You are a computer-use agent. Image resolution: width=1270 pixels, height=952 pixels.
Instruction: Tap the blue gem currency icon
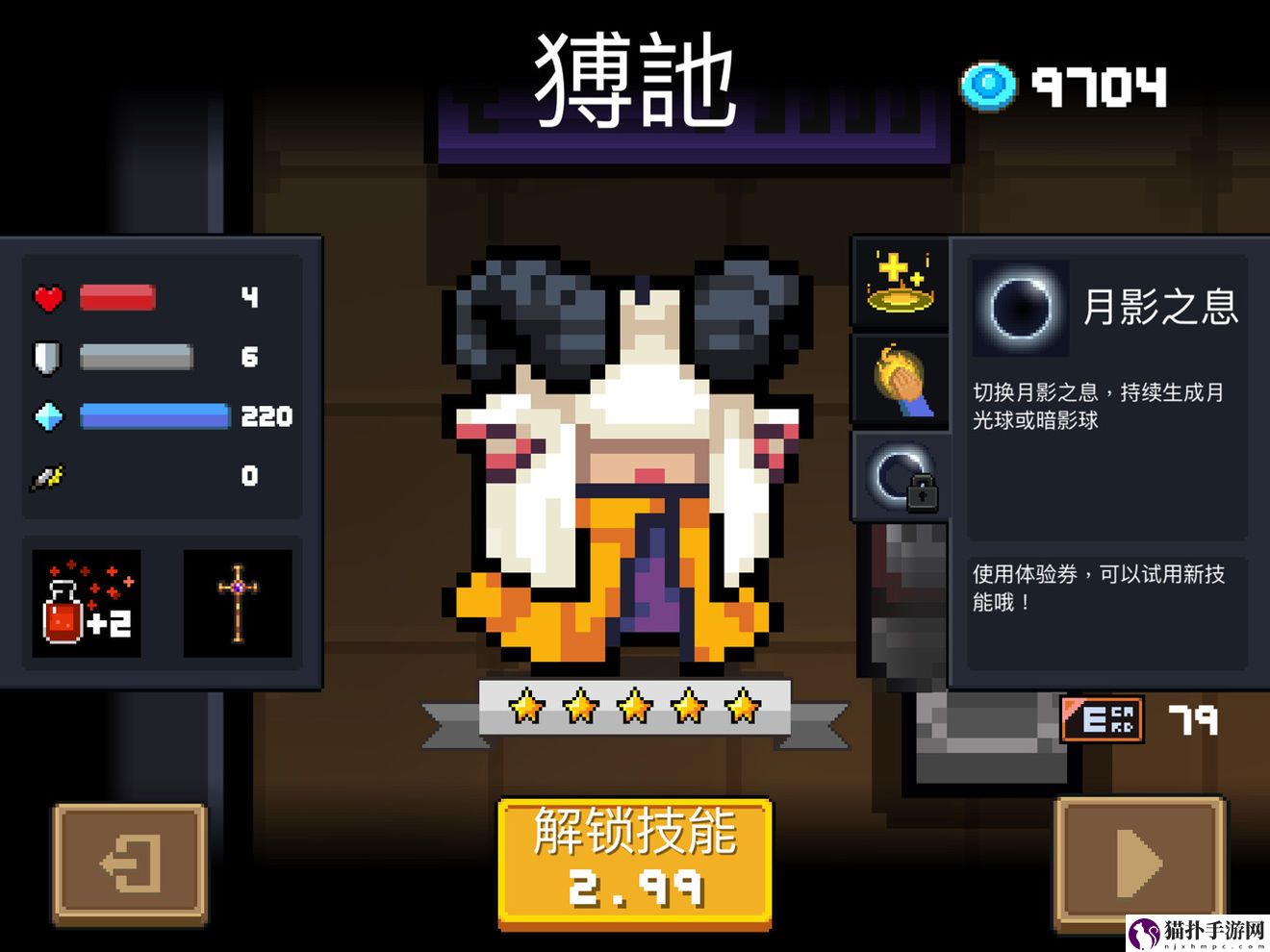988,87
